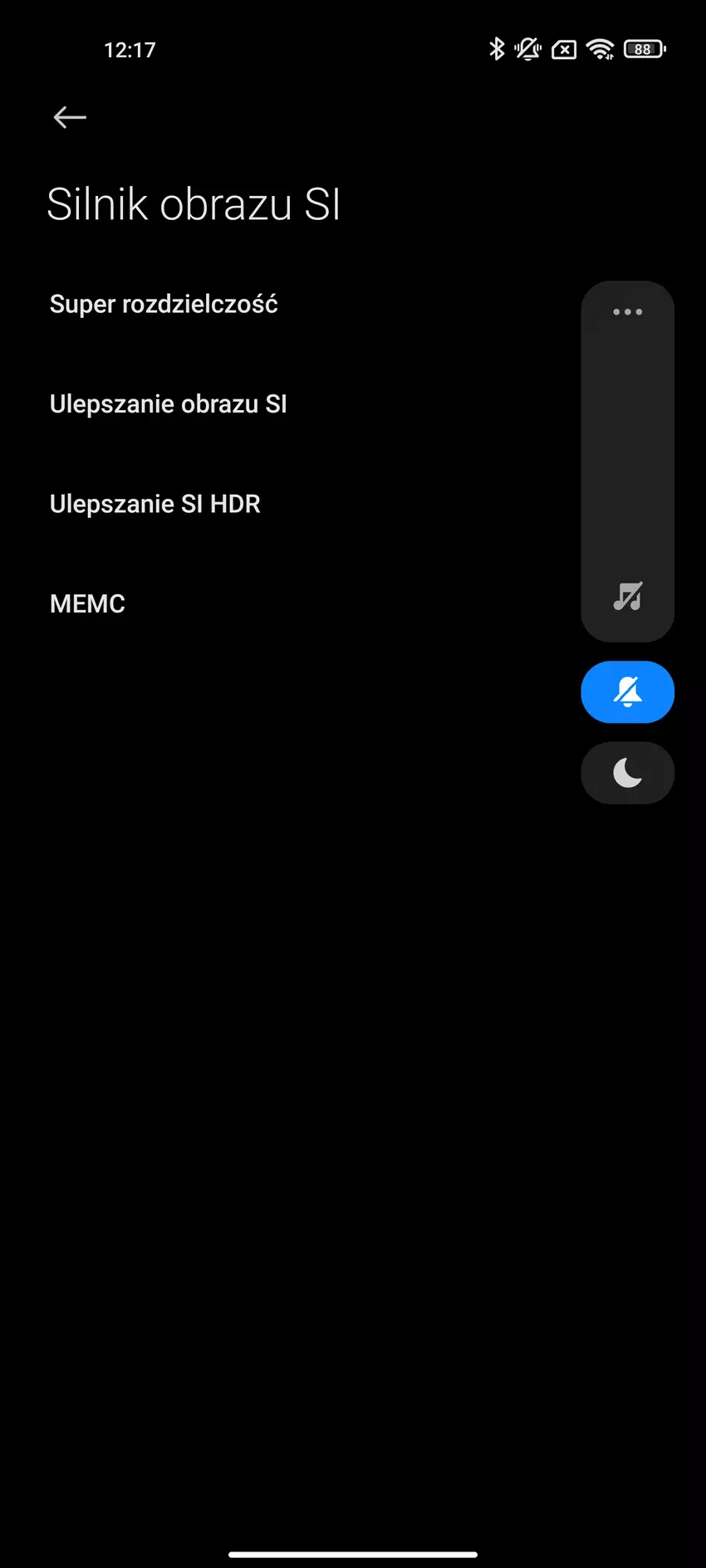Open Ulepszanie obrazu SI
Image resolution: width=706 pixels, height=1568 pixels.
pyautogui.click(x=169, y=404)
